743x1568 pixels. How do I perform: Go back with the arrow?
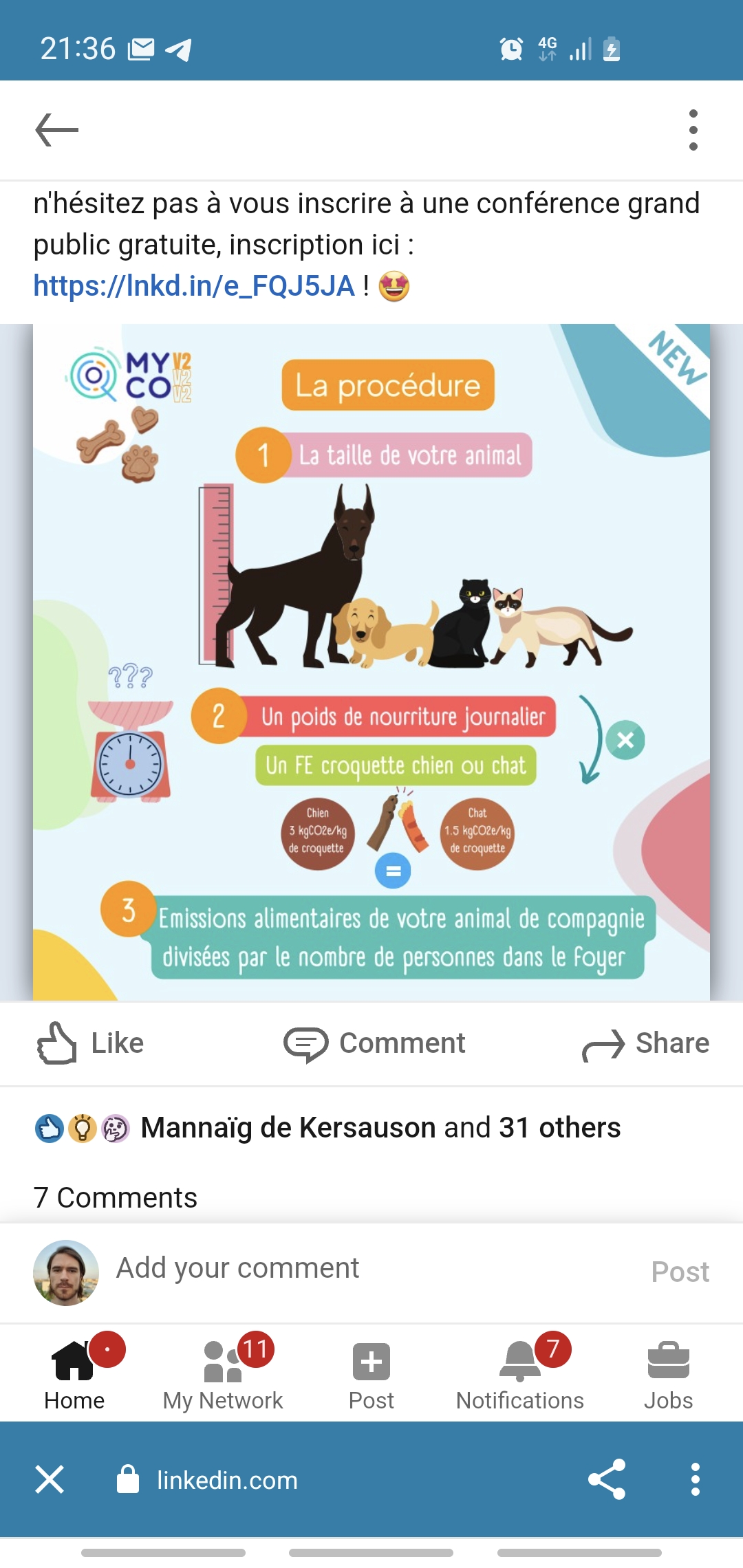(57, 129)
